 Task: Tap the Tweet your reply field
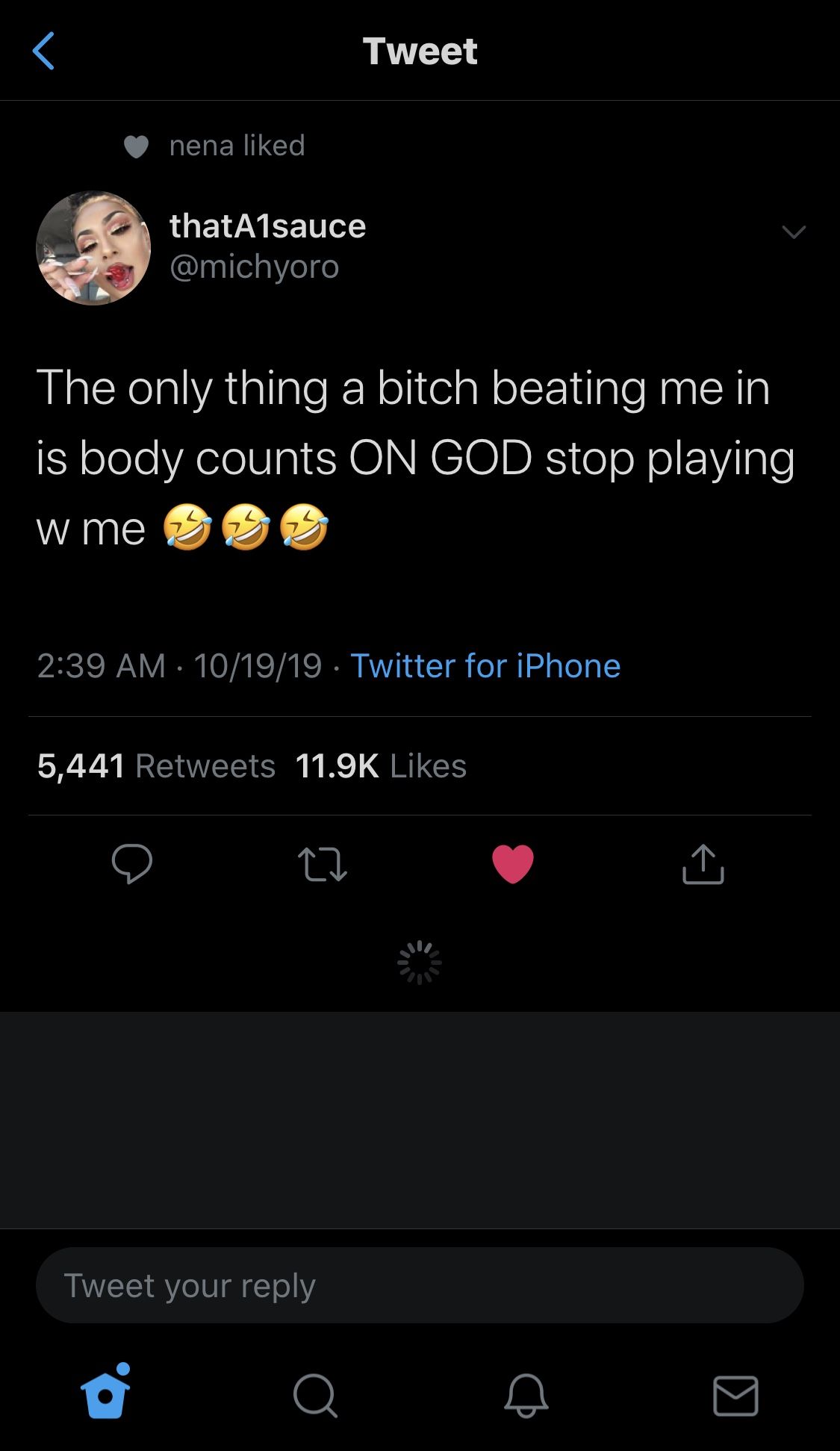click(x=420, y=1285)
